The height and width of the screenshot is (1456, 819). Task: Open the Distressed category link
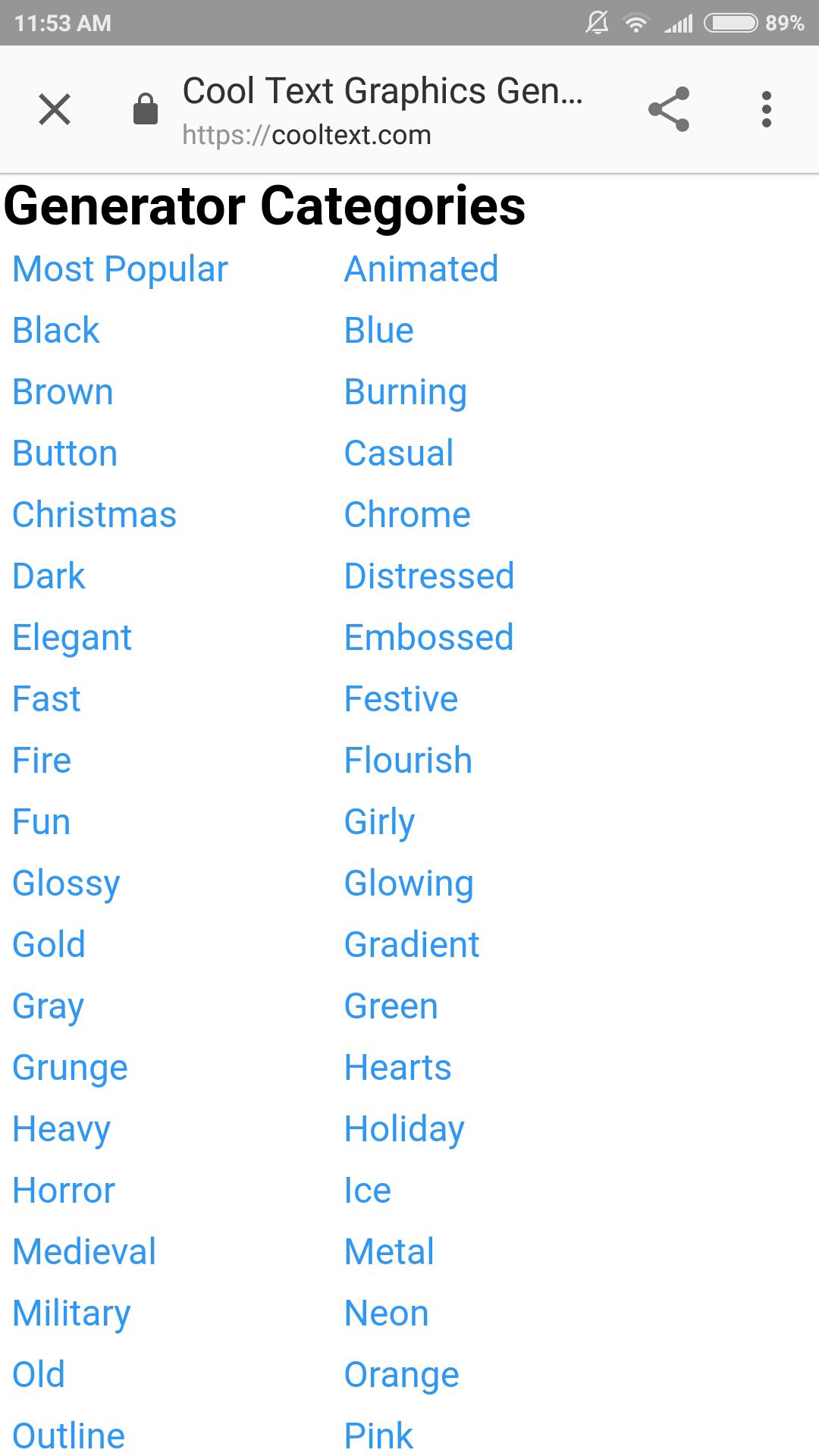428,576
